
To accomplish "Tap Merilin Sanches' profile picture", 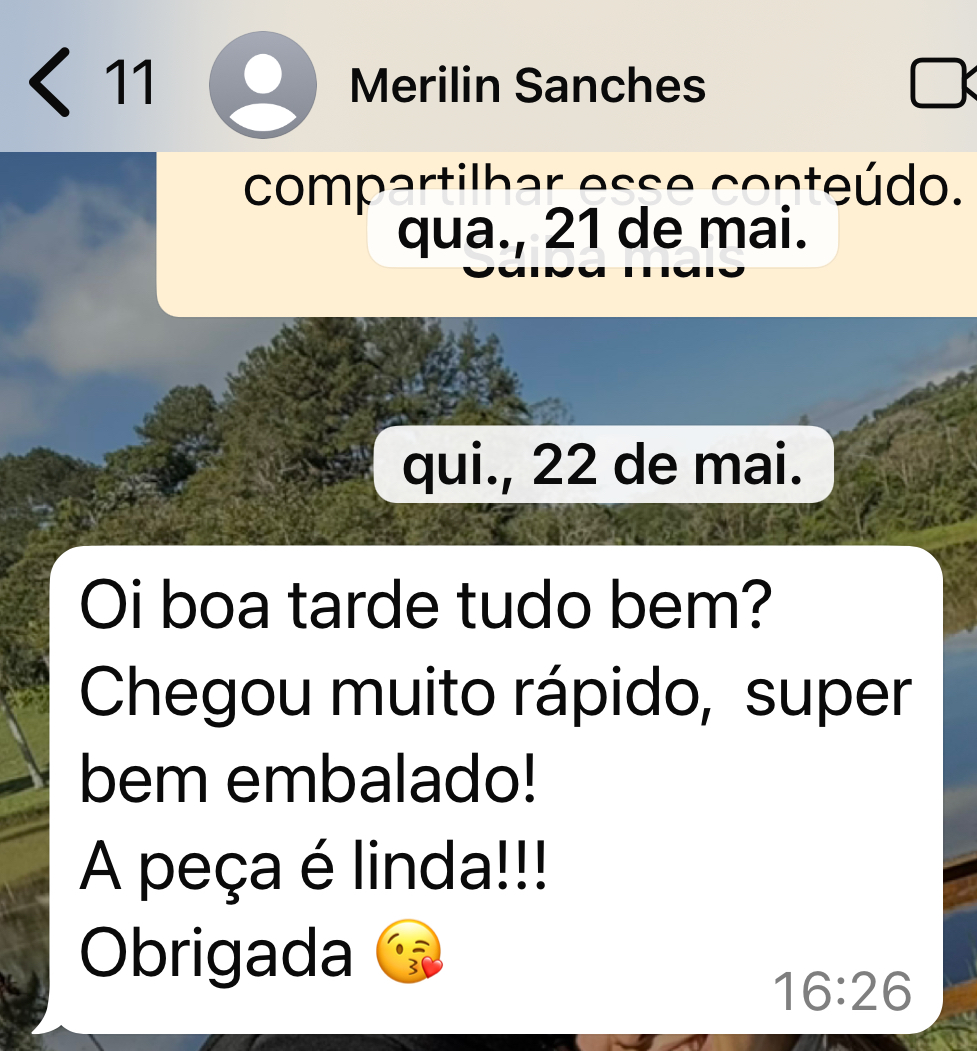I will tap(263, 84).
